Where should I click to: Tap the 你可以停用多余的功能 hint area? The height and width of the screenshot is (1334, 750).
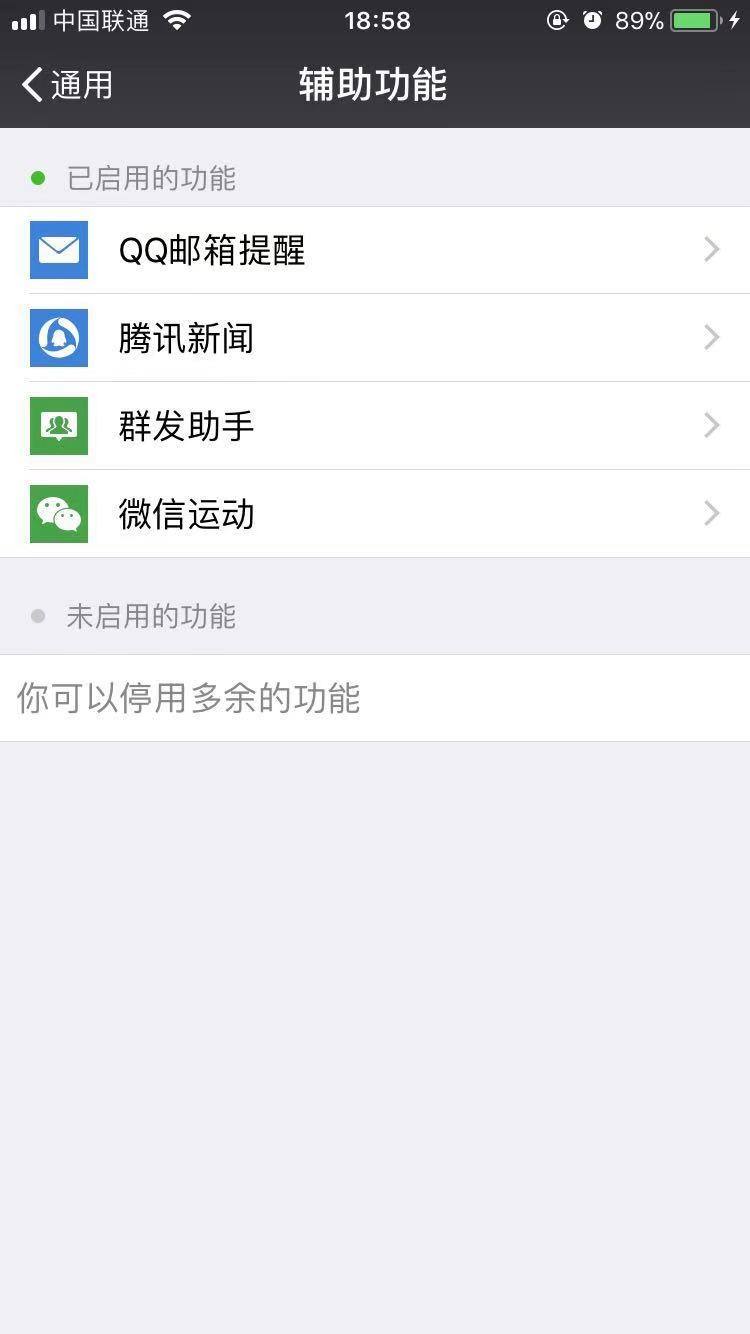point(187,698)
